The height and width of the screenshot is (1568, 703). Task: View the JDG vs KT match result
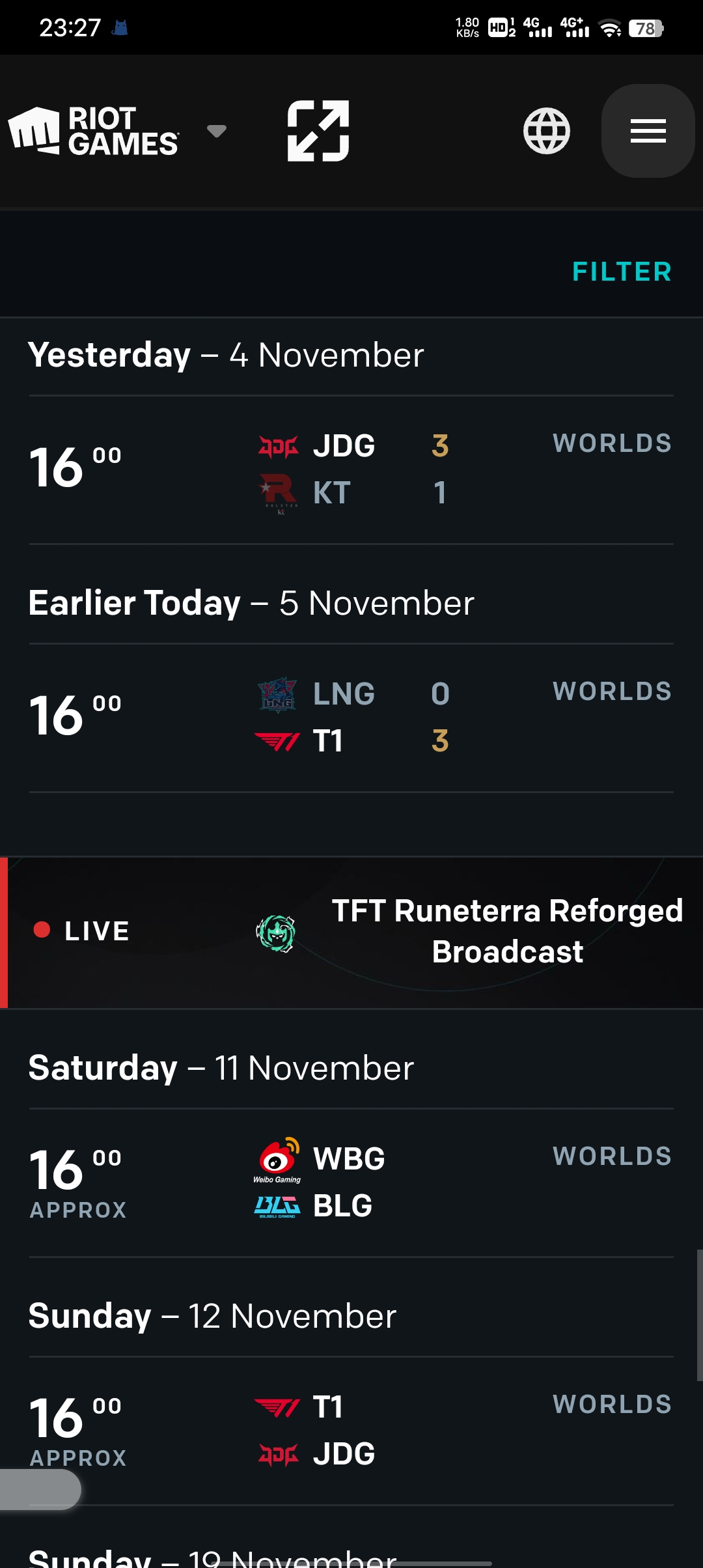[351, 469]
